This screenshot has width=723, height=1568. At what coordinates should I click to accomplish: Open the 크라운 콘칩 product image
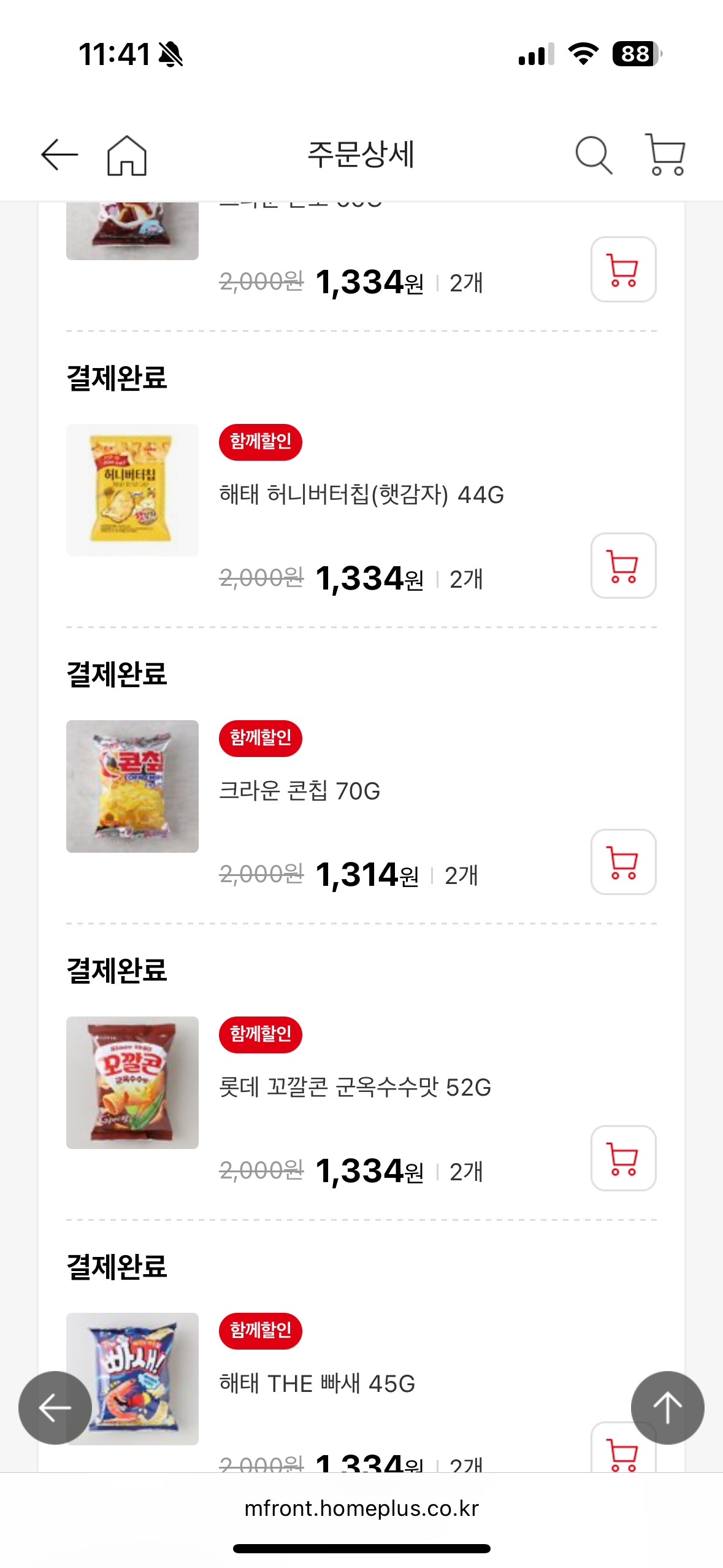tap(132, 786)
